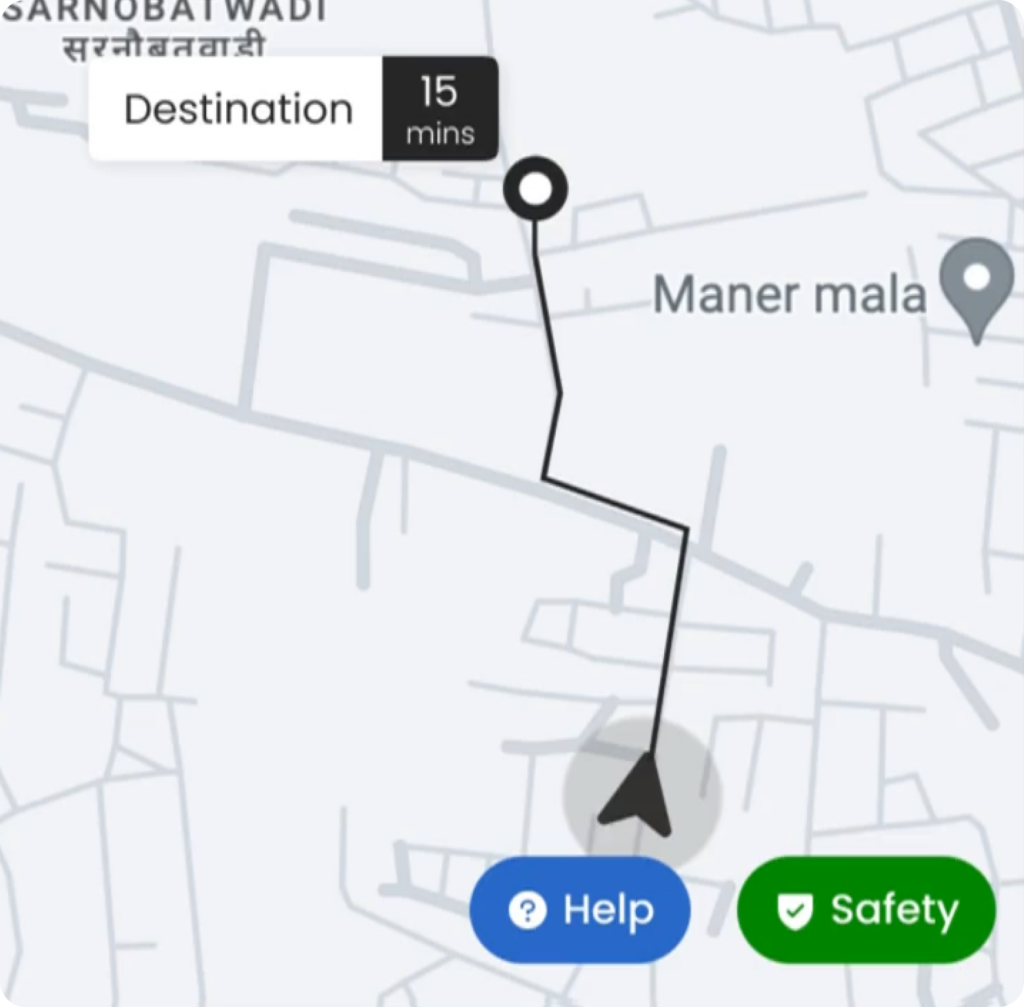The image size is (1024, 1007).
Task: Open the Safety toolkit
Action: (866, 910)
